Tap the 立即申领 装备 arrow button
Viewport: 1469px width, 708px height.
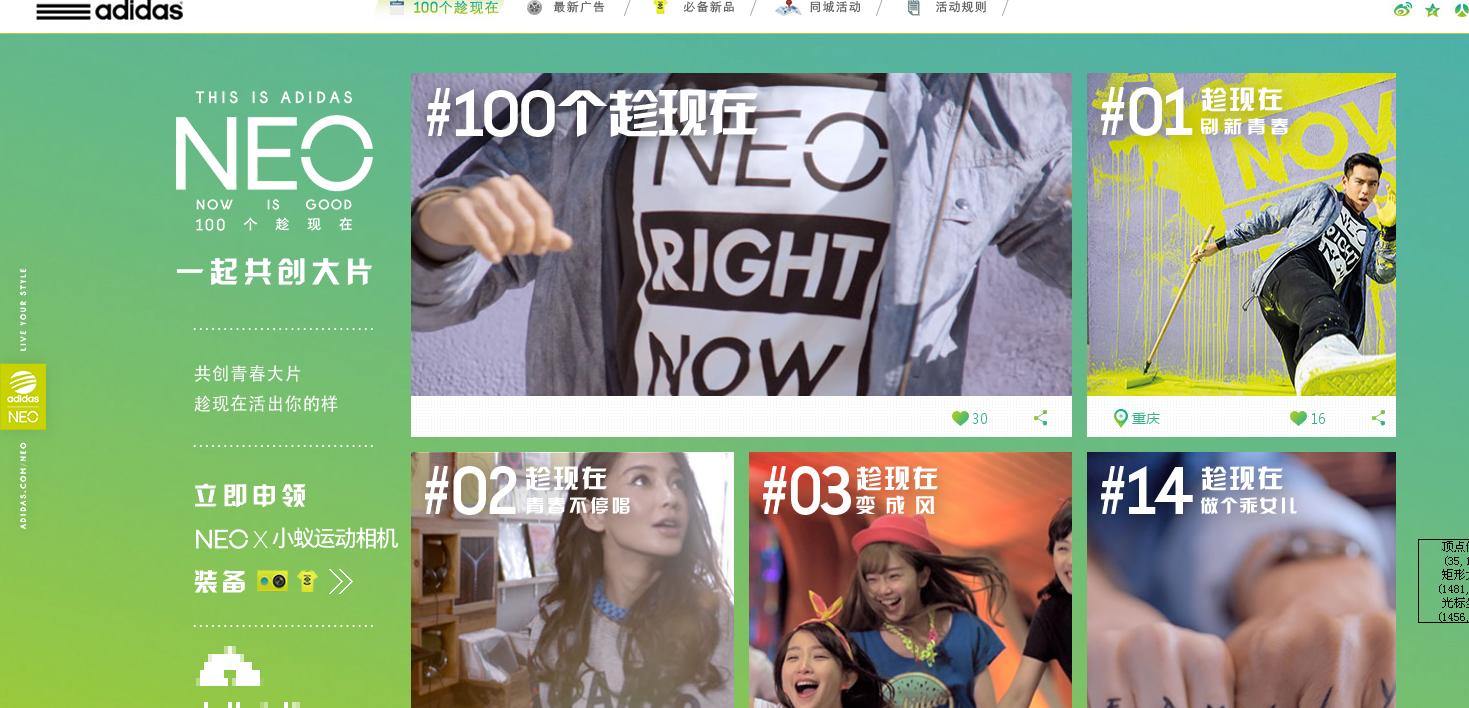point(341,581)
